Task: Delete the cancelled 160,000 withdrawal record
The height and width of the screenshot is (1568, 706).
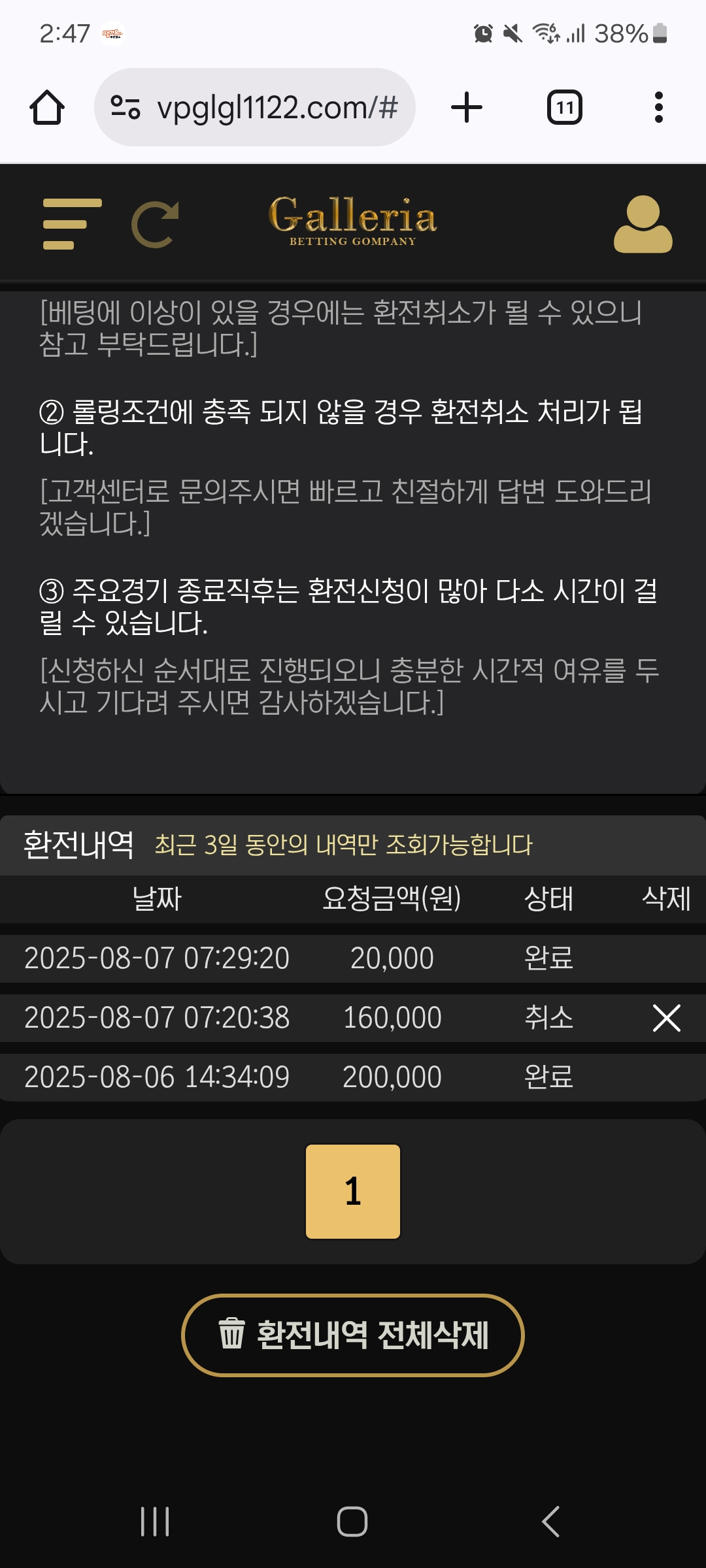Action: (666, 1018)
